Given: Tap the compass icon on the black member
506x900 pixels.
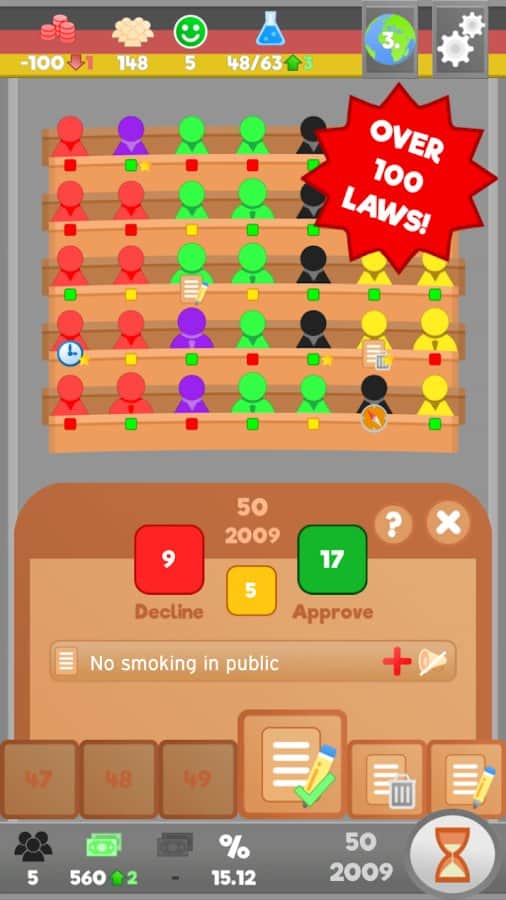Looking at the screenshot, I should pos(374,419).
